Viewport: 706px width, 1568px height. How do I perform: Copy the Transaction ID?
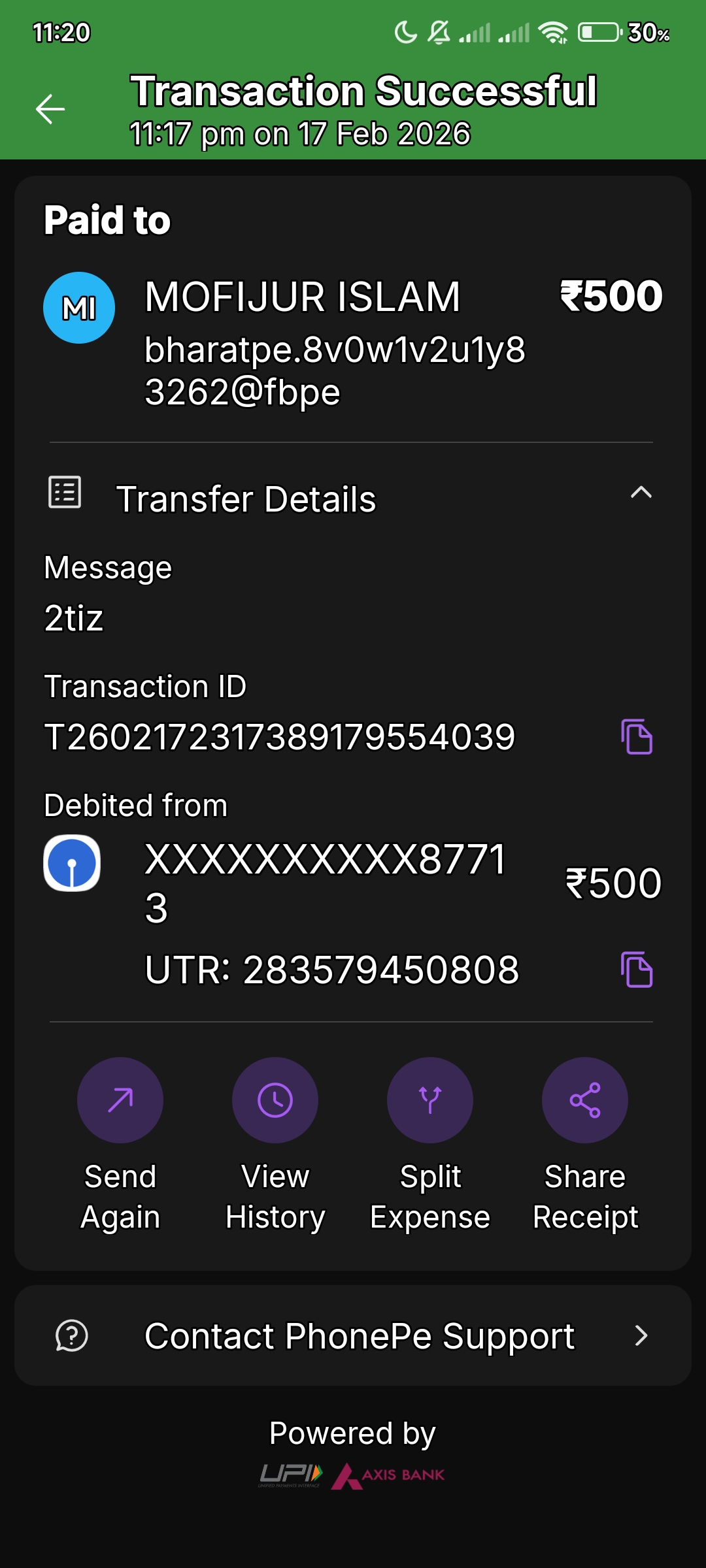(637, 737)
